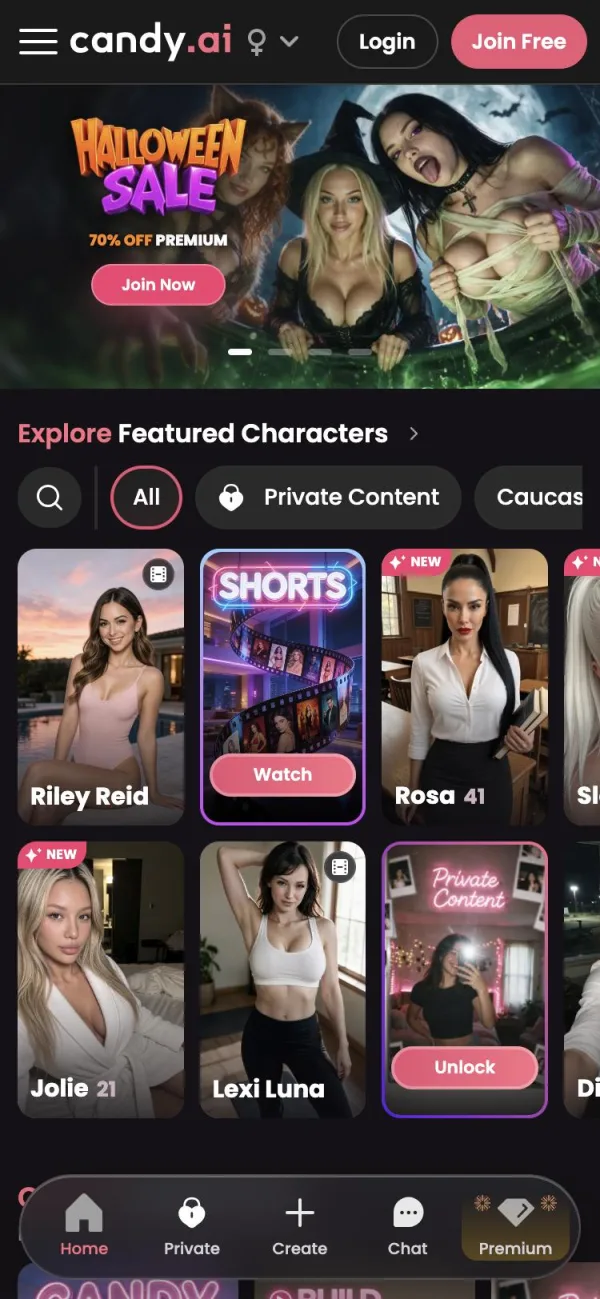Screen dimensions: 600x1299
Task: Tap the Login button
Action: coord(387,42)
